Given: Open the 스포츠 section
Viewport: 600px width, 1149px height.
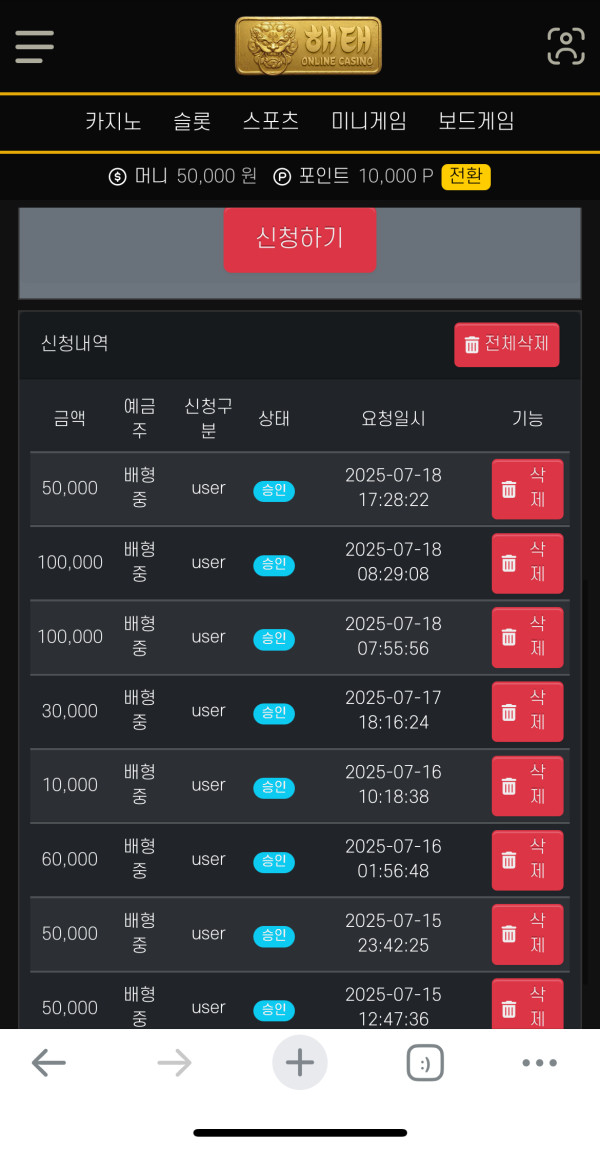Looking at the screenshot, I should (271, 121).
